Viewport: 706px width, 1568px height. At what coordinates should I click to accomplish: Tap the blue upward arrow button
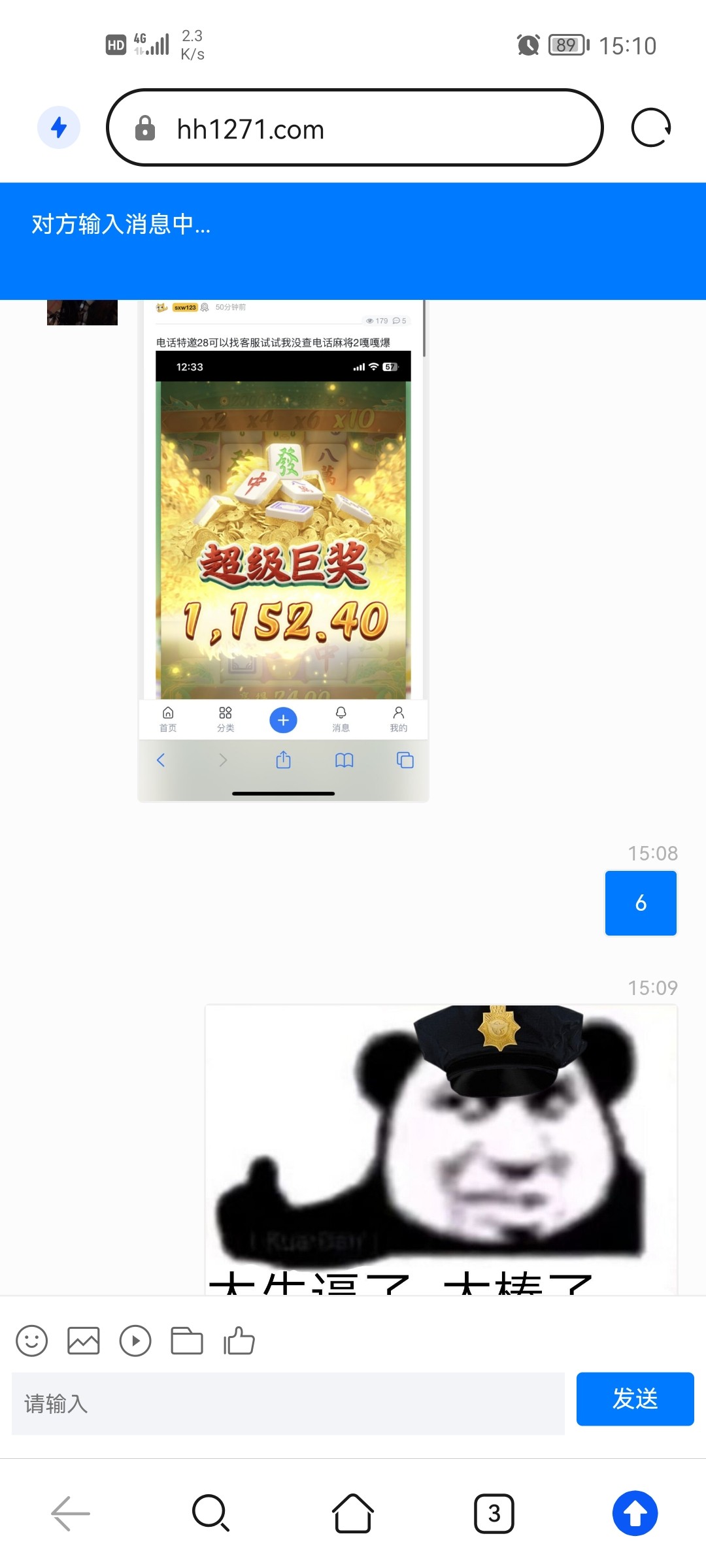pos(635,1513)
